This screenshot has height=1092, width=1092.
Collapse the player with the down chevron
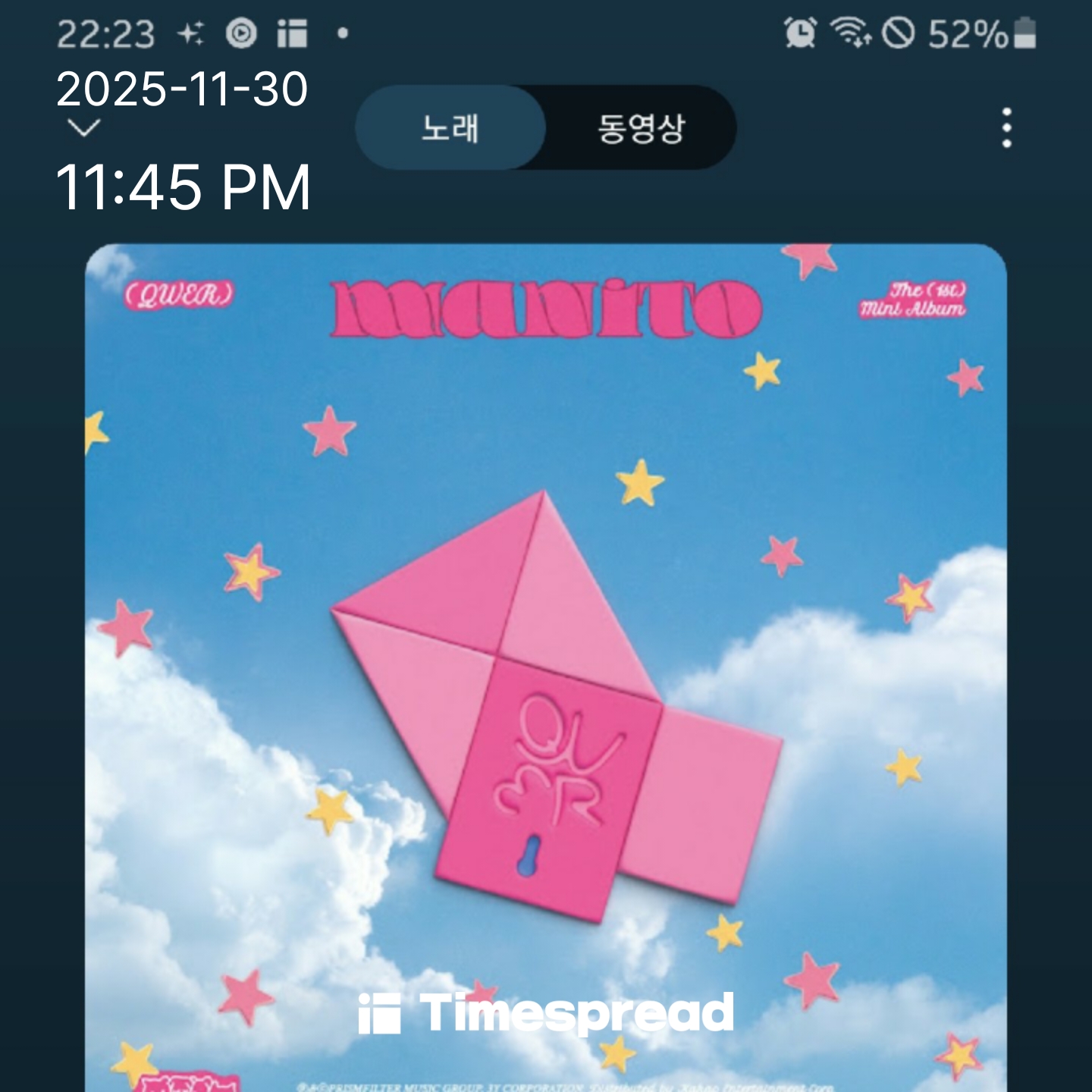[x=83, y=128]
